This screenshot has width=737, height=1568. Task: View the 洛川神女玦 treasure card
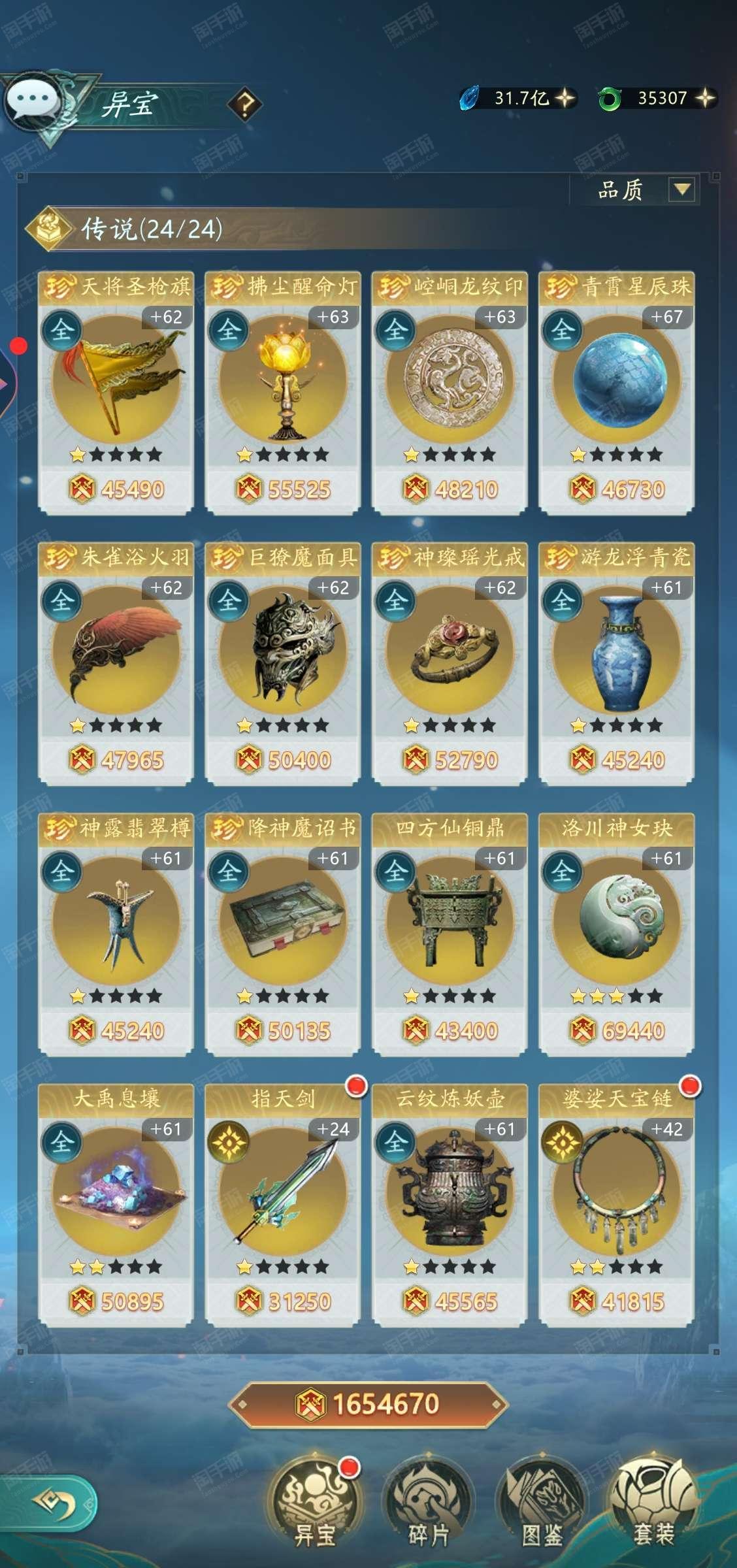pos(617,934)
